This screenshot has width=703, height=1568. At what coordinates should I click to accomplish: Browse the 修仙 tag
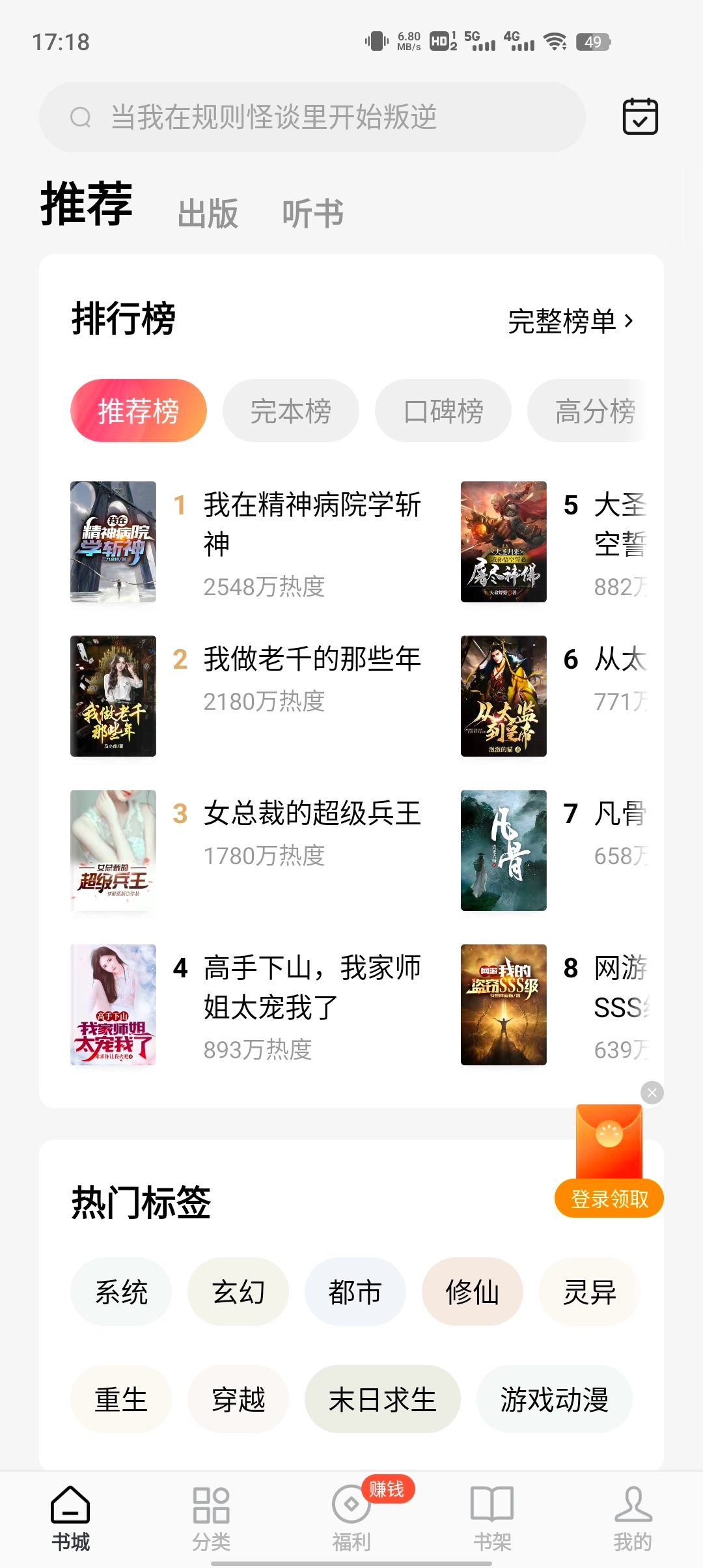(472, 1292)
